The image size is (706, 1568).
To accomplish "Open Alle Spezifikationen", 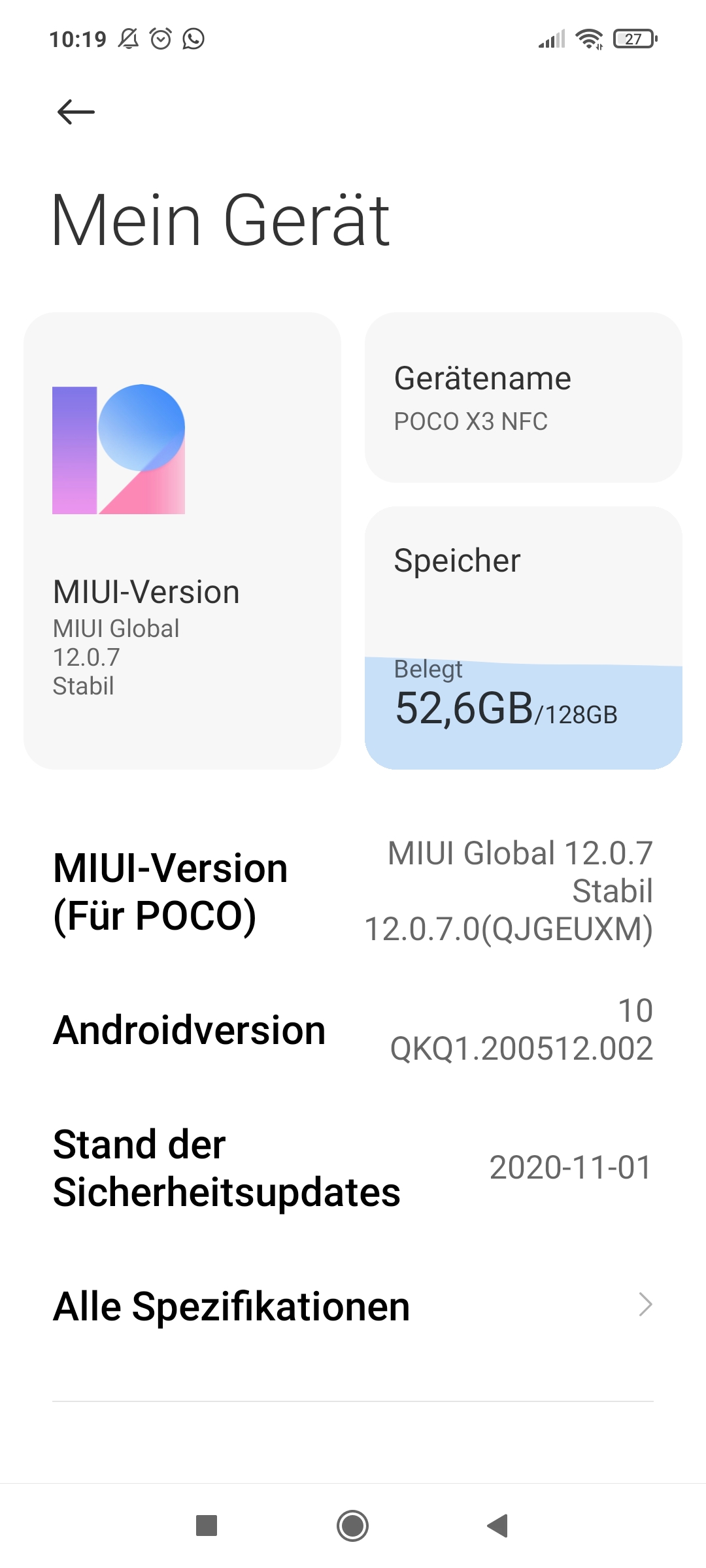I will click(353, 1305).
